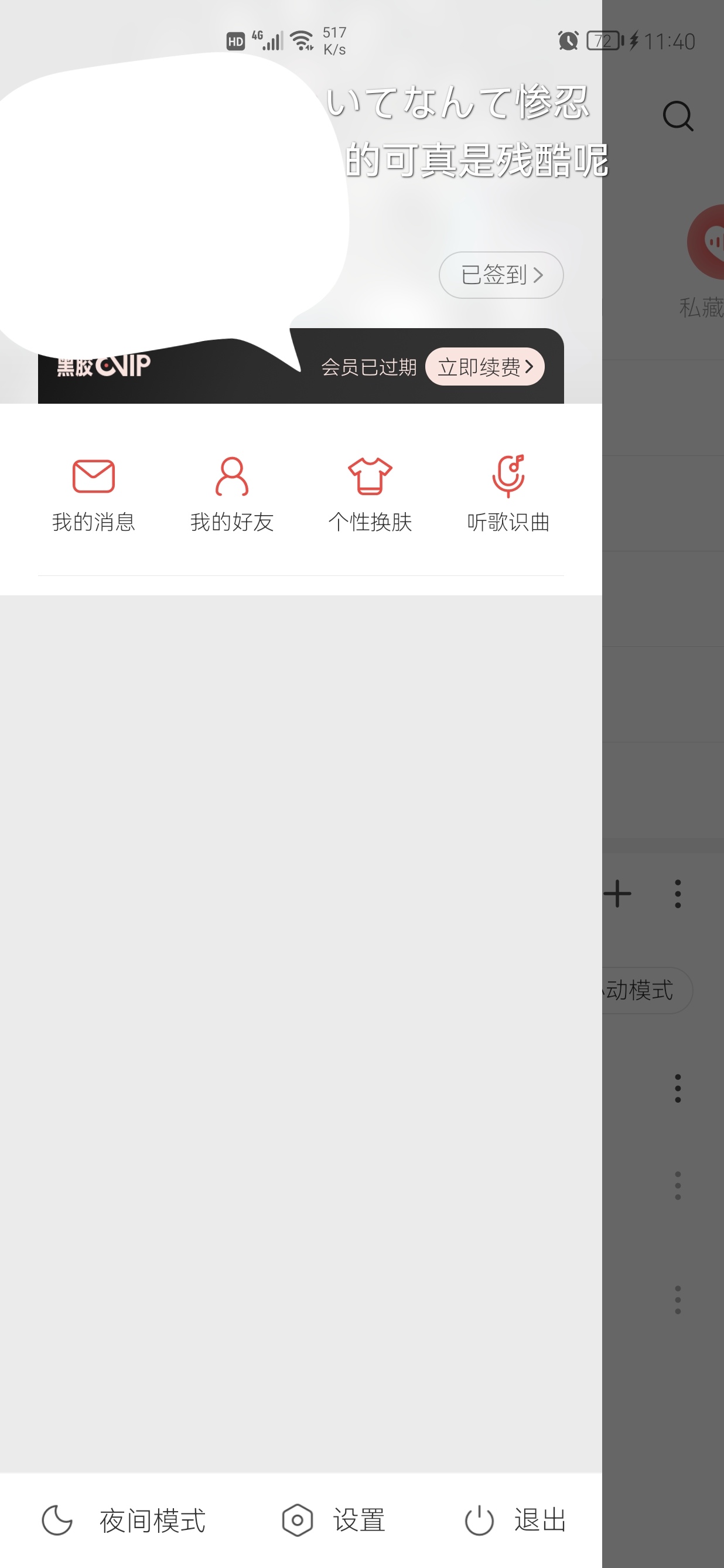Tap 退出 to exit the app

tap(516, 1520)
